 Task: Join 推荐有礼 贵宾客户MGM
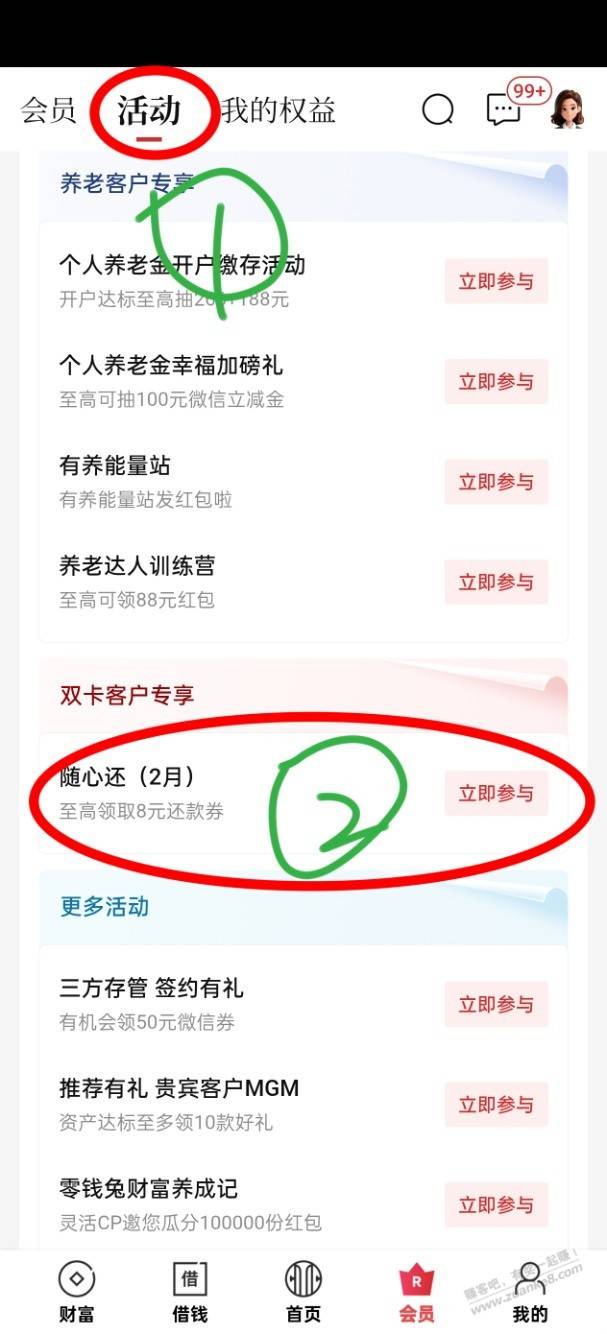[496, 1105]
